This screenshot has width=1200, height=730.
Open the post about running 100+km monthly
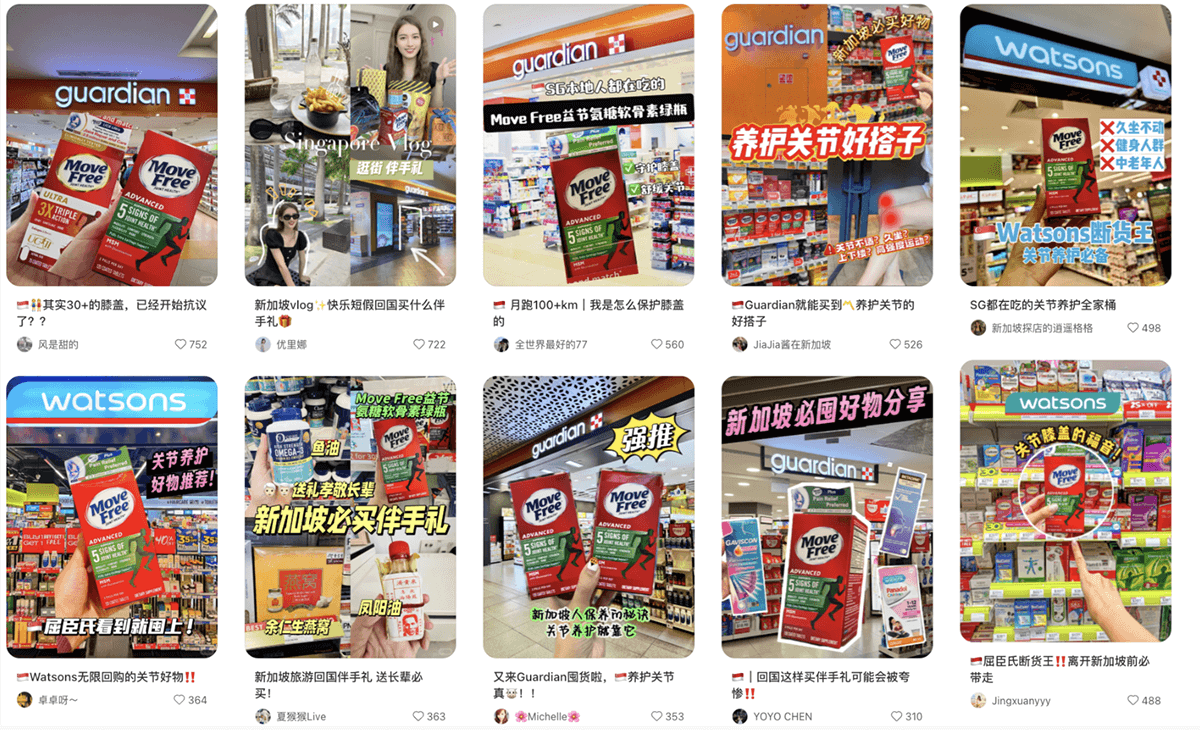point(588,146)
